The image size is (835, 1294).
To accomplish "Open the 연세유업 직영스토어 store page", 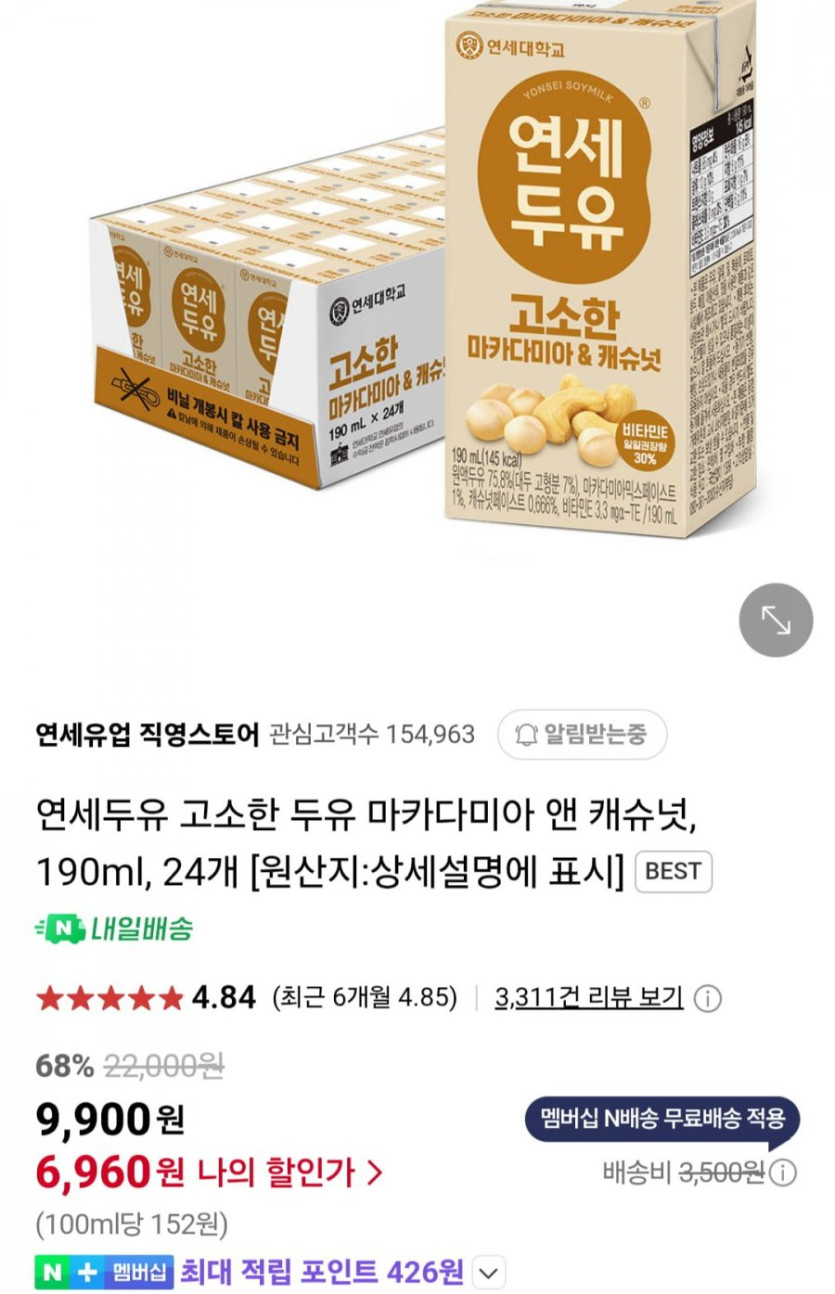I will (x=146, y=735).
